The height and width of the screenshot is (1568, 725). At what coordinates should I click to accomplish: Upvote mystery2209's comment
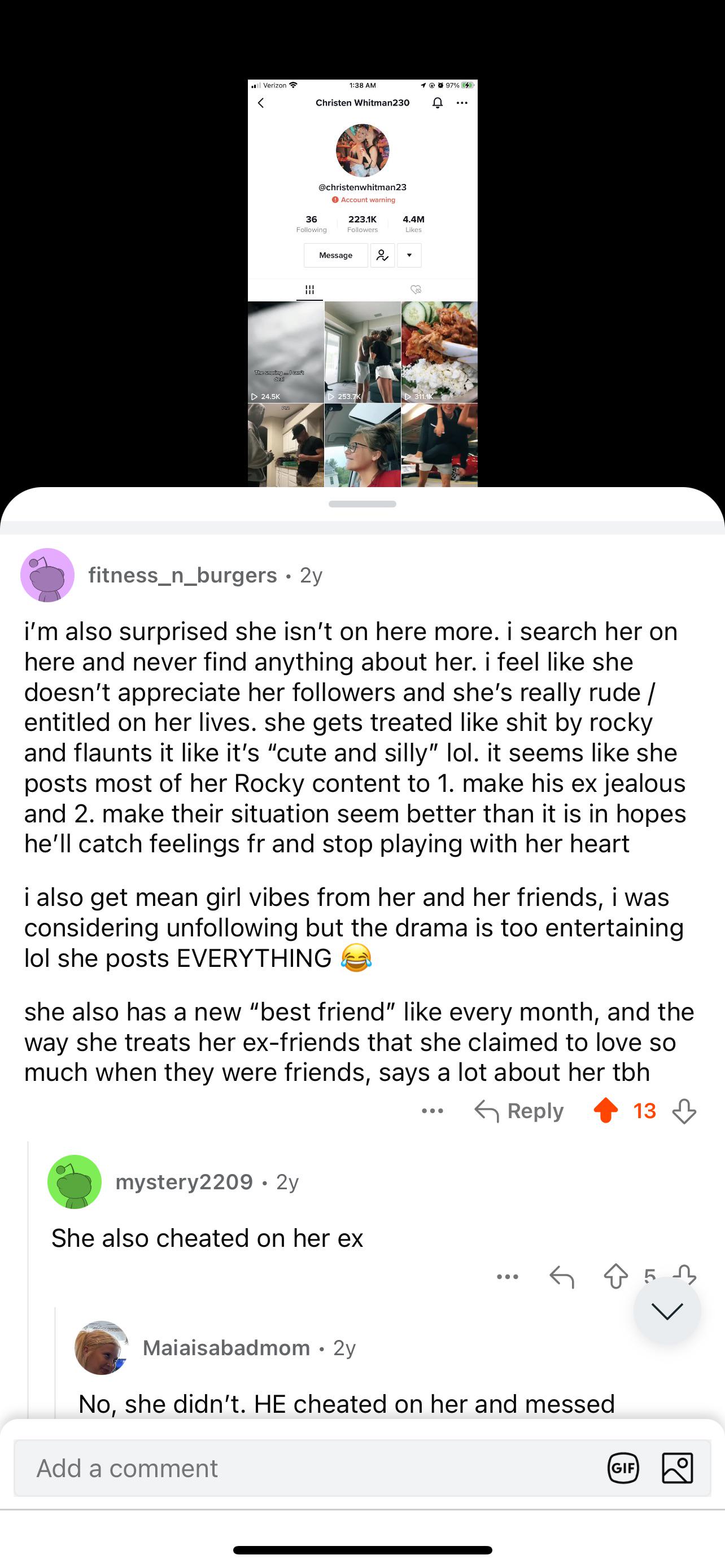pyautogui.click(x=615, y=1276)
